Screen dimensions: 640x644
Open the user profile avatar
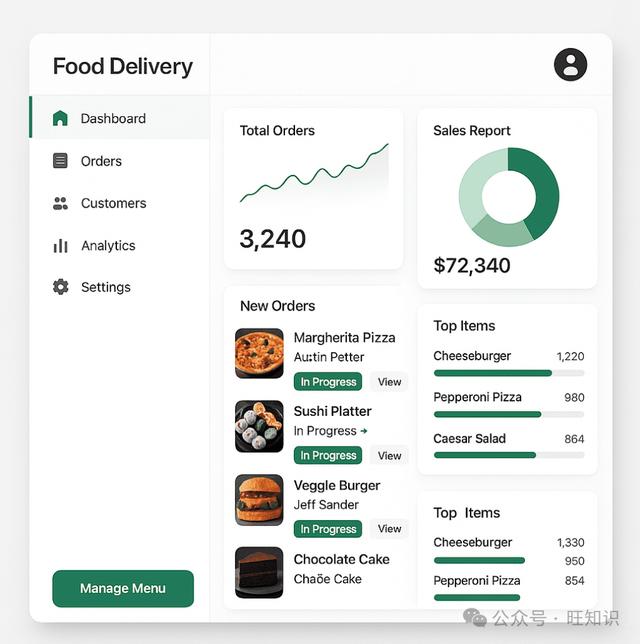pos(570,64)
